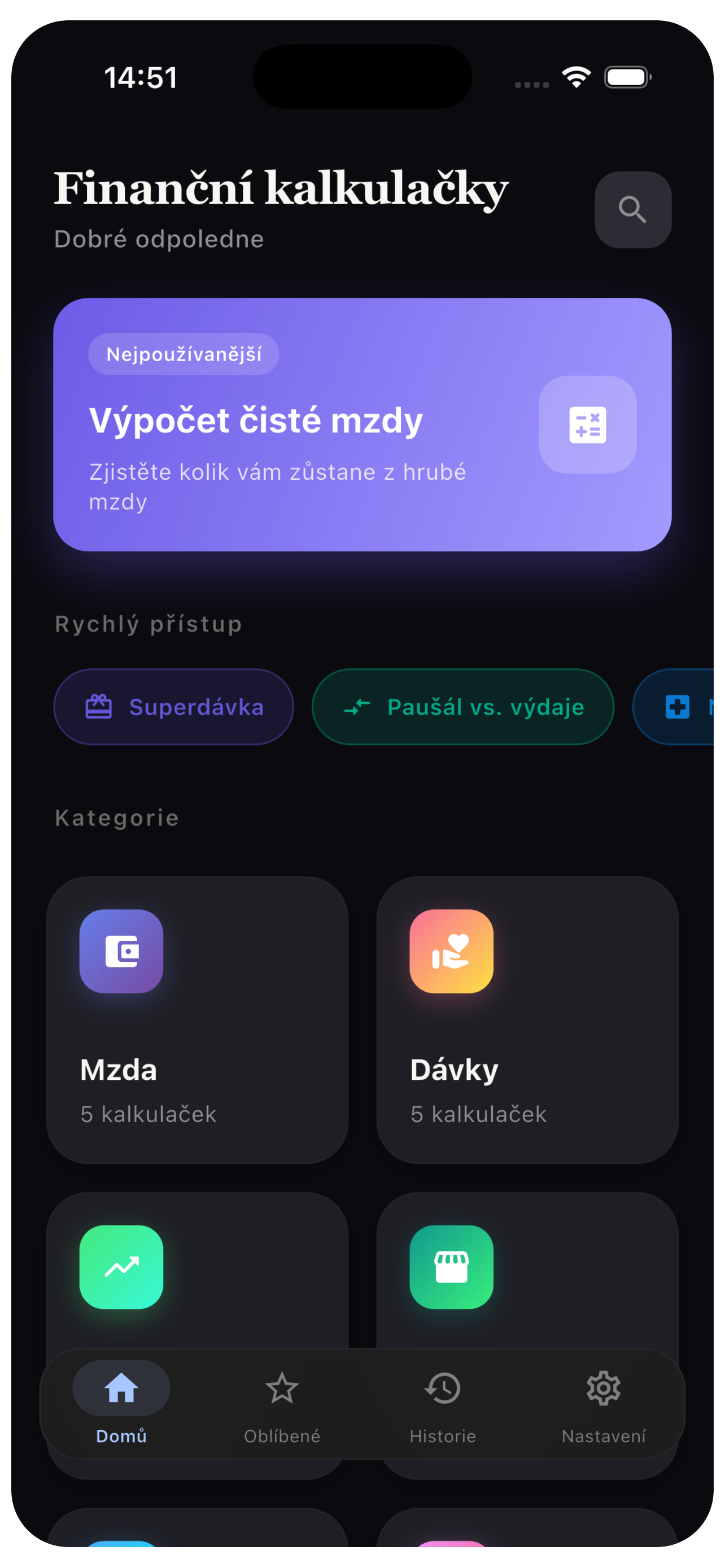Tap the star icon for Oblíbené
The width and height of the screenshot is (725, 1568).
[x=282, y=1389]
